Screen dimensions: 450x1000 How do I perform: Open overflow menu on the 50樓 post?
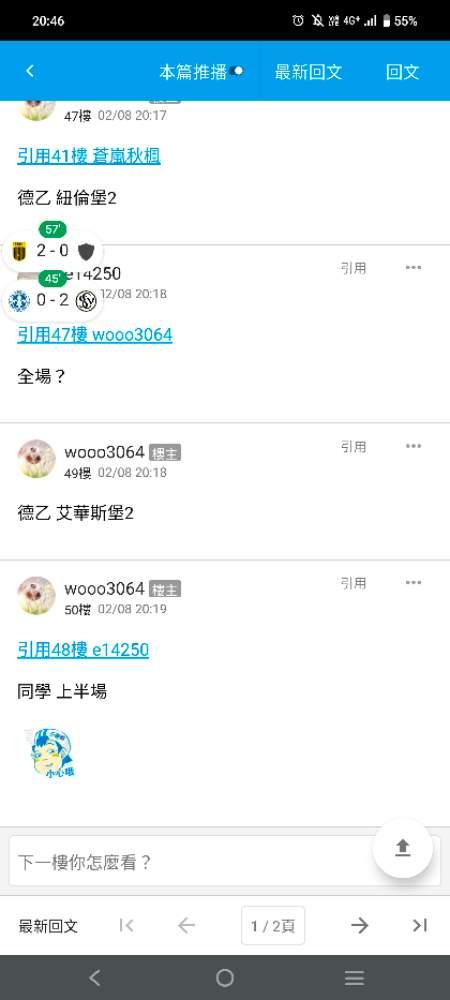(413, 582)
